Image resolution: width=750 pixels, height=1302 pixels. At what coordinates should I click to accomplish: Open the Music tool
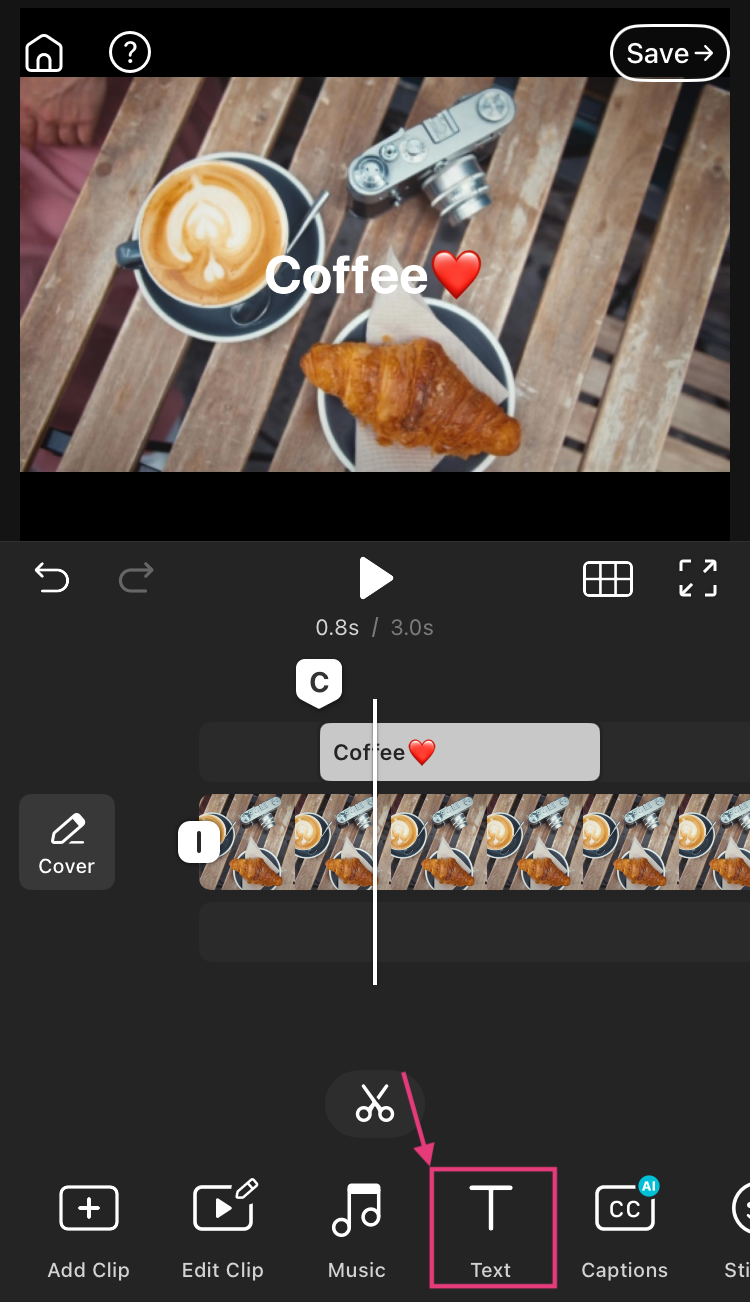[357, 1229]
